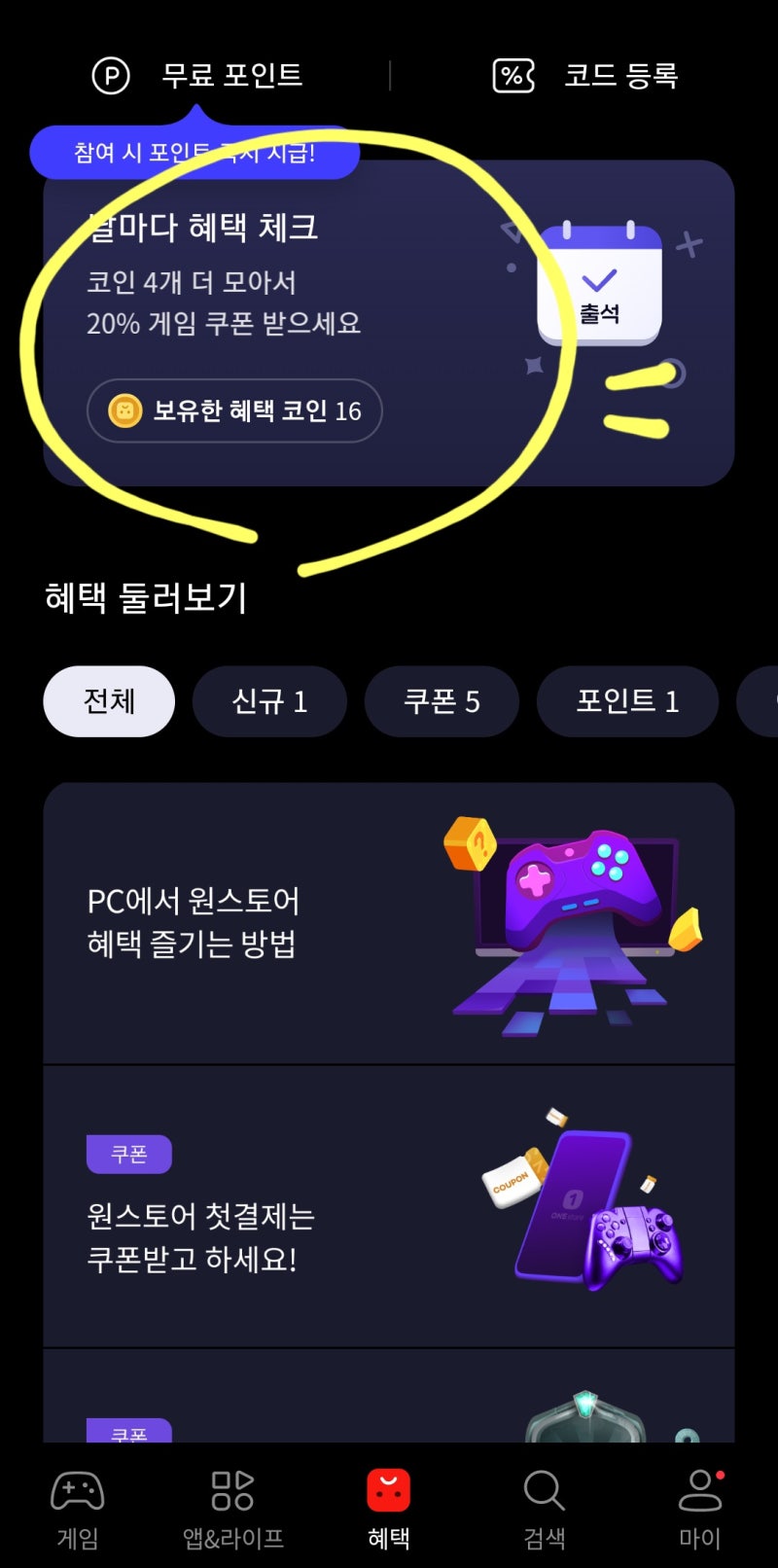Activate the 포인트 1 filter chip
Viewport: 778px width, 1568px height.
tap(627, 701)
